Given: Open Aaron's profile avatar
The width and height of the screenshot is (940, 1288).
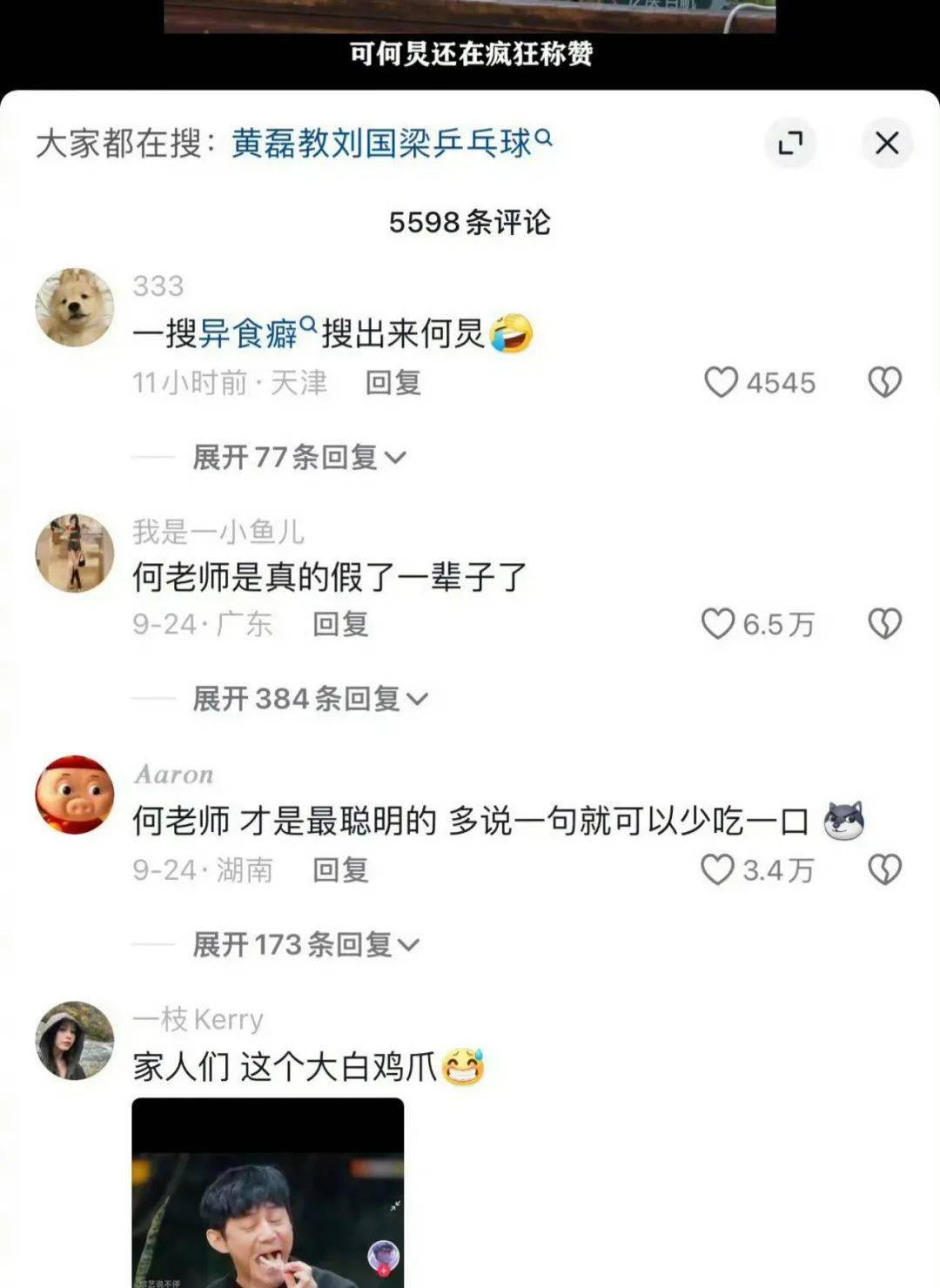Looking at the screenshot, I should pyautogui.click(x=75, y=795).
